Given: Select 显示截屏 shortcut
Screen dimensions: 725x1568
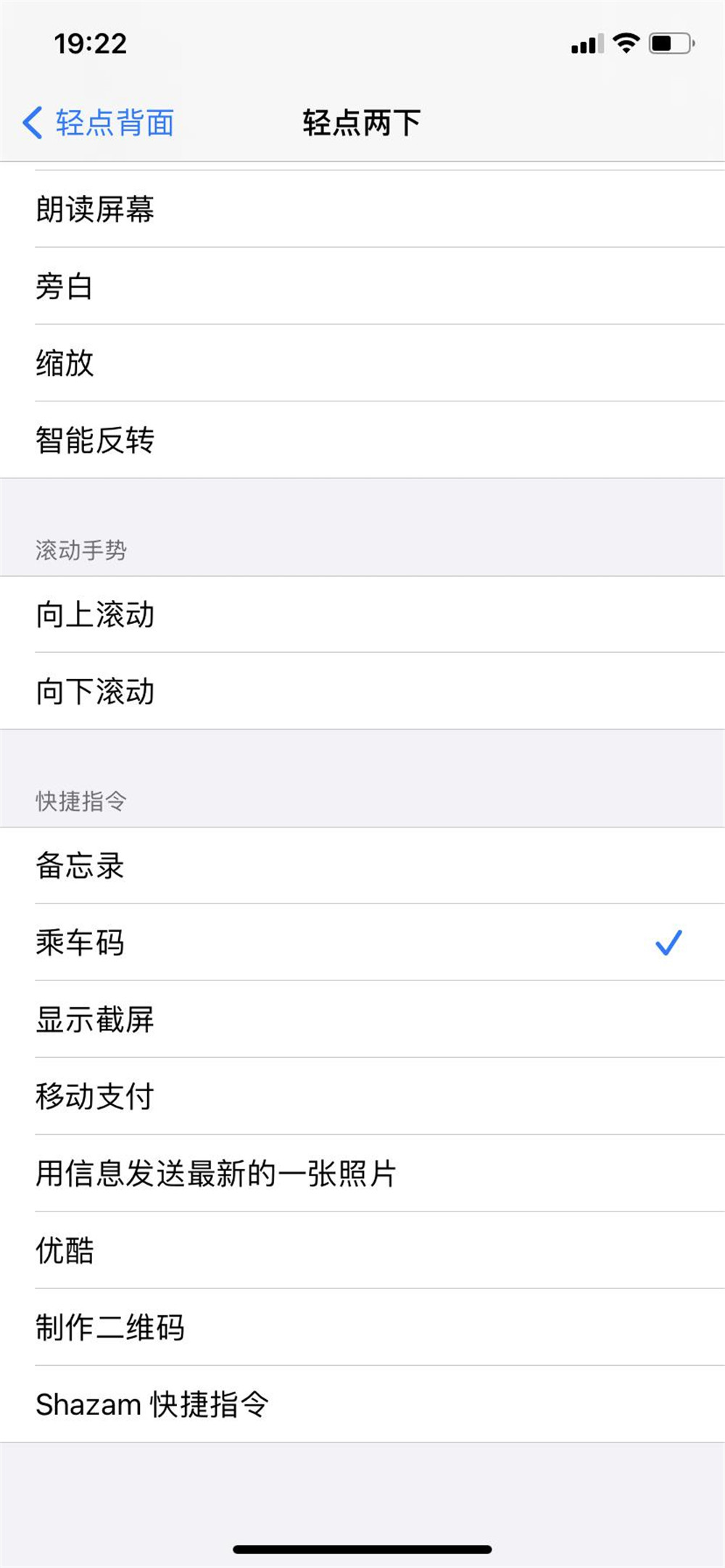Looking at the screenshot, I should point(362,1019).
